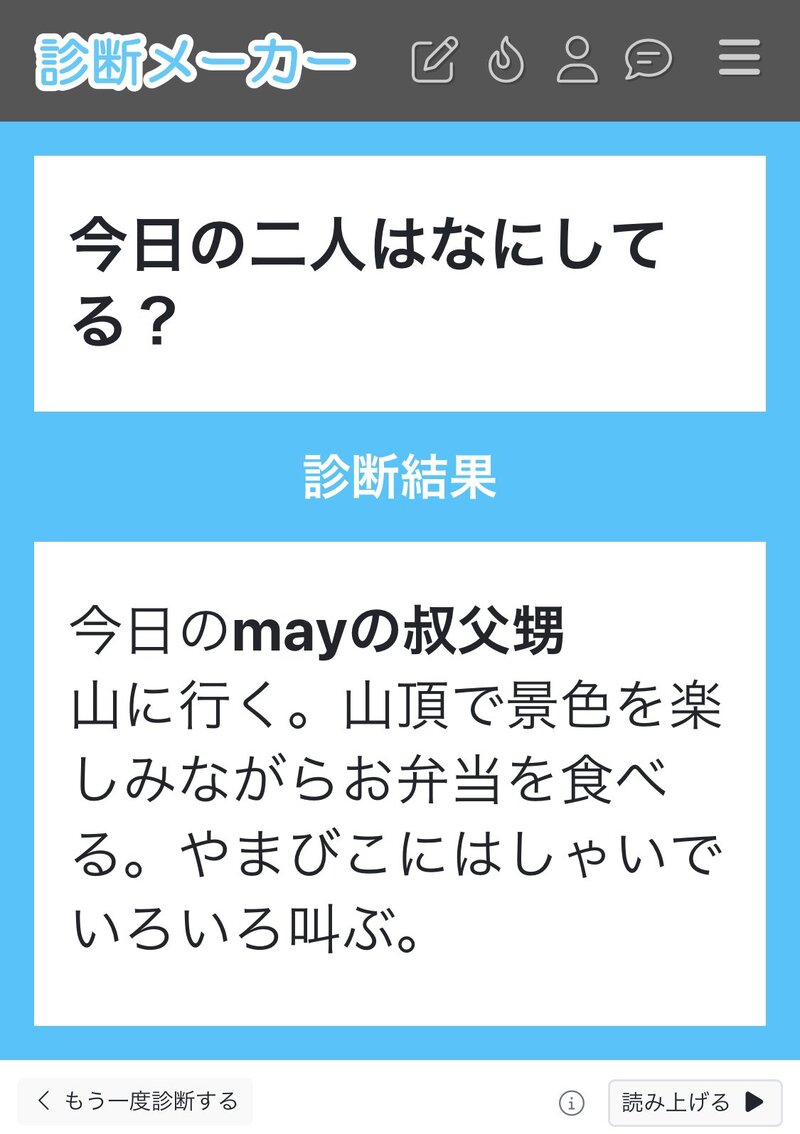
Task: Tap もう一度診断する to retry diagnosis
Action: point(136,1102)
